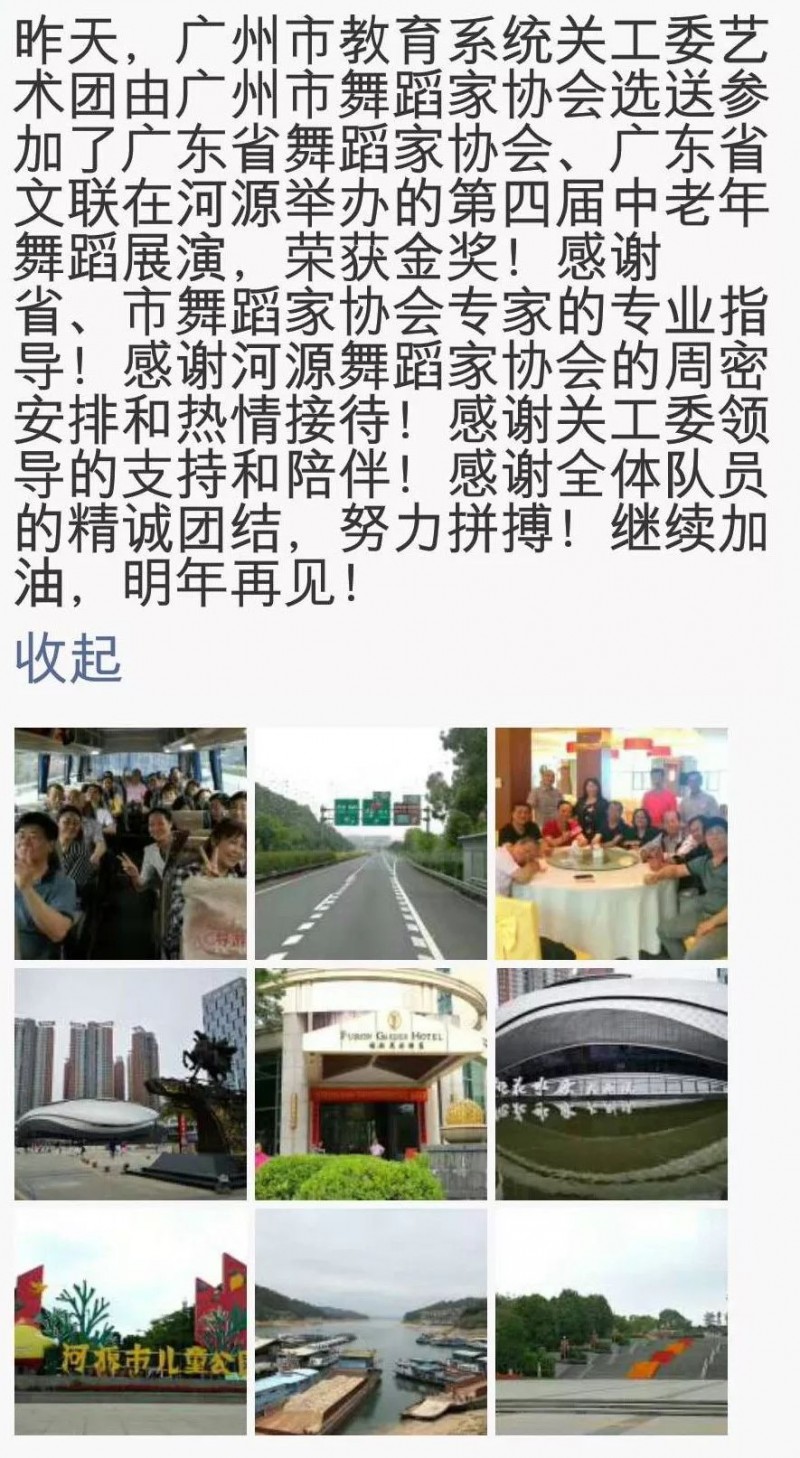This screenshot has height=1458, width=800.
Task: Open the 河源市儿童公园 sign photo
Action: tap(130, 1321)
